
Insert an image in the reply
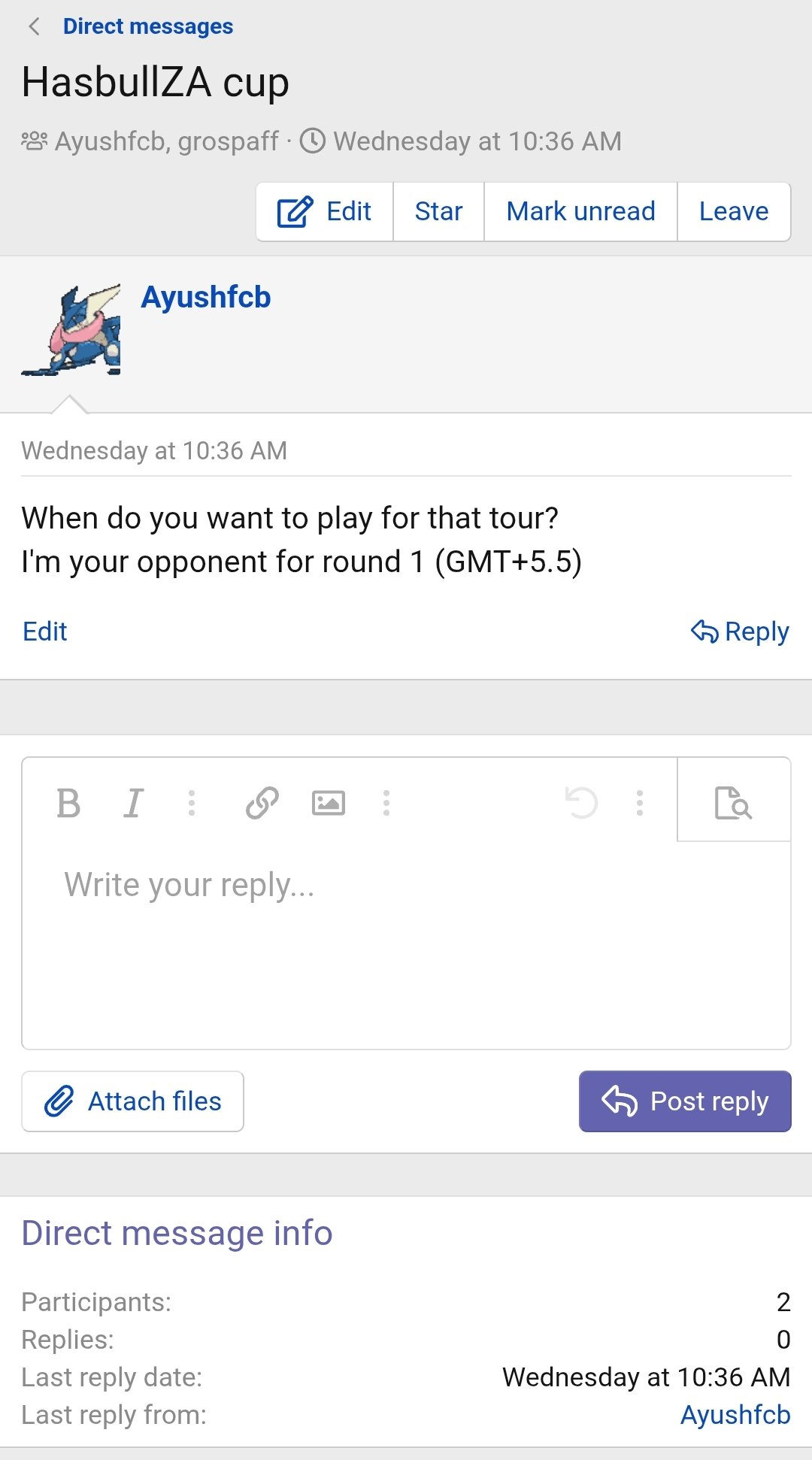tap(329, 803)
